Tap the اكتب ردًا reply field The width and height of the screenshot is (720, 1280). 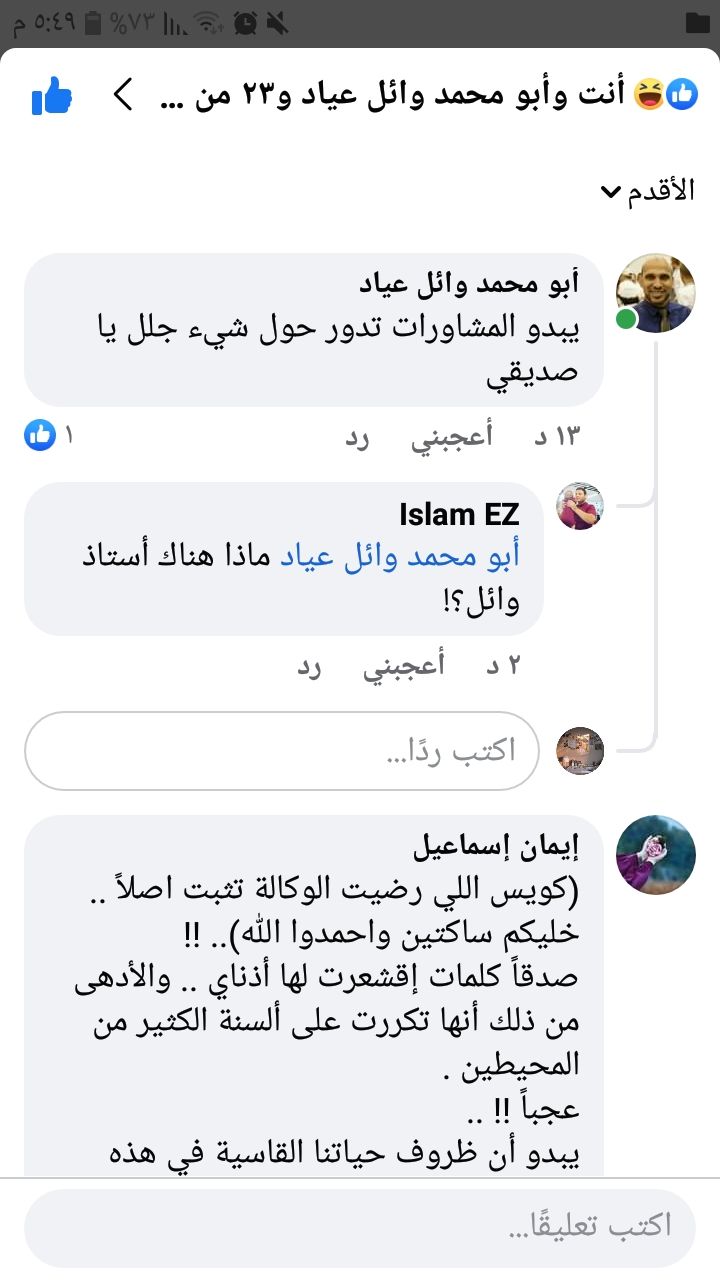282,751
